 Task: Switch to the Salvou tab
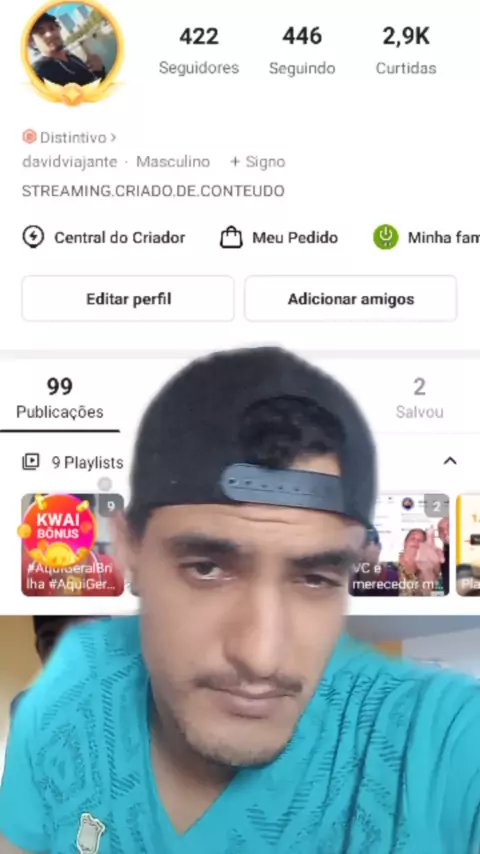click(x=419, y=399)
